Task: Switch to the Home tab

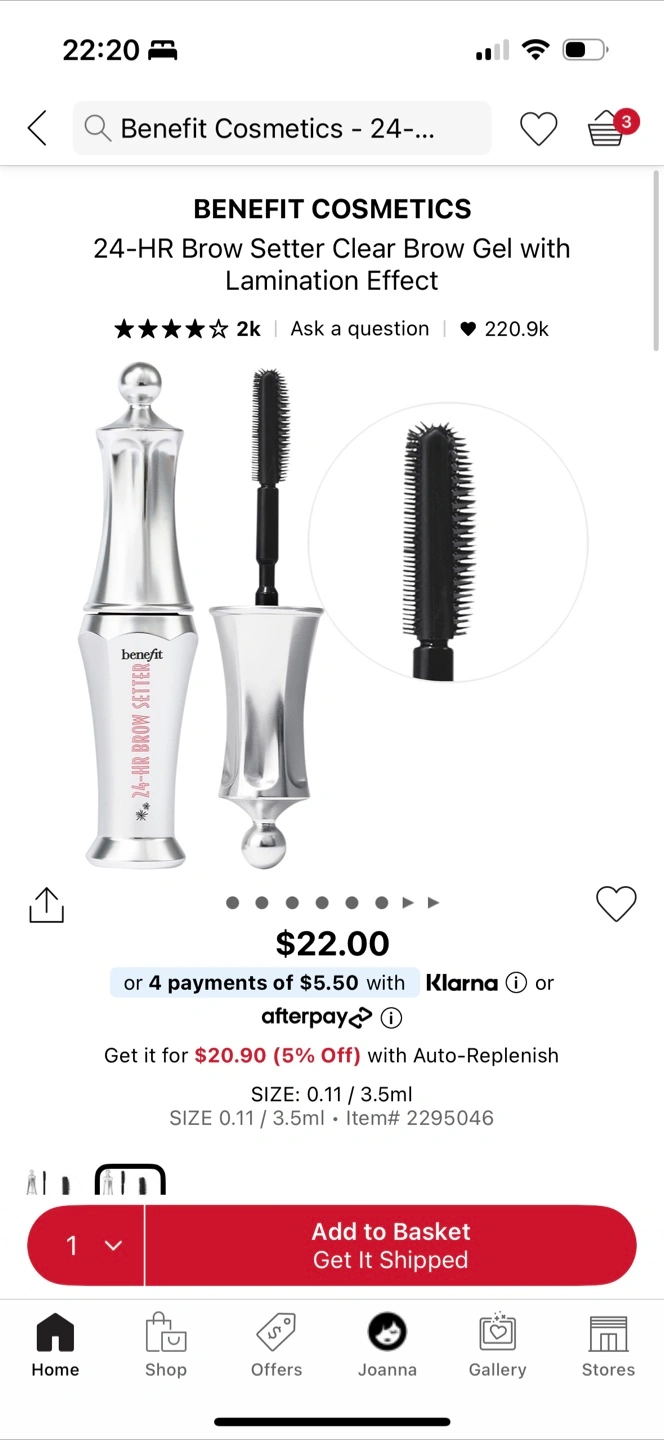Action: click(x=55, y=1346)
